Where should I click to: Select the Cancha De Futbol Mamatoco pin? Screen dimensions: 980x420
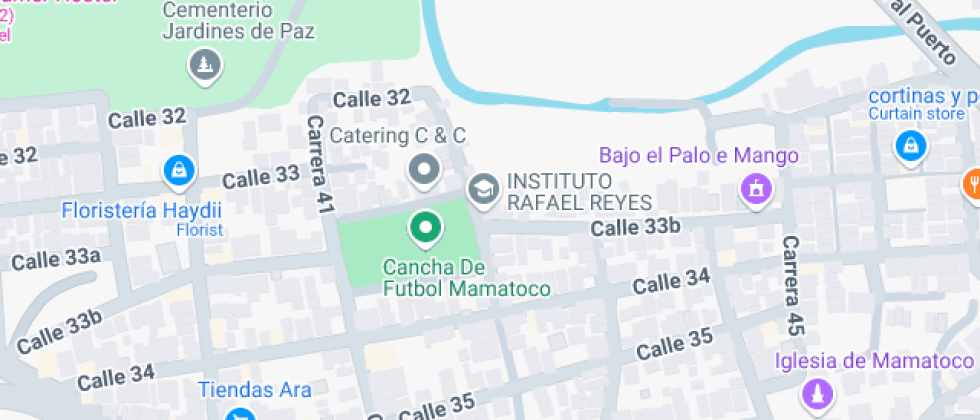[425, 229]
